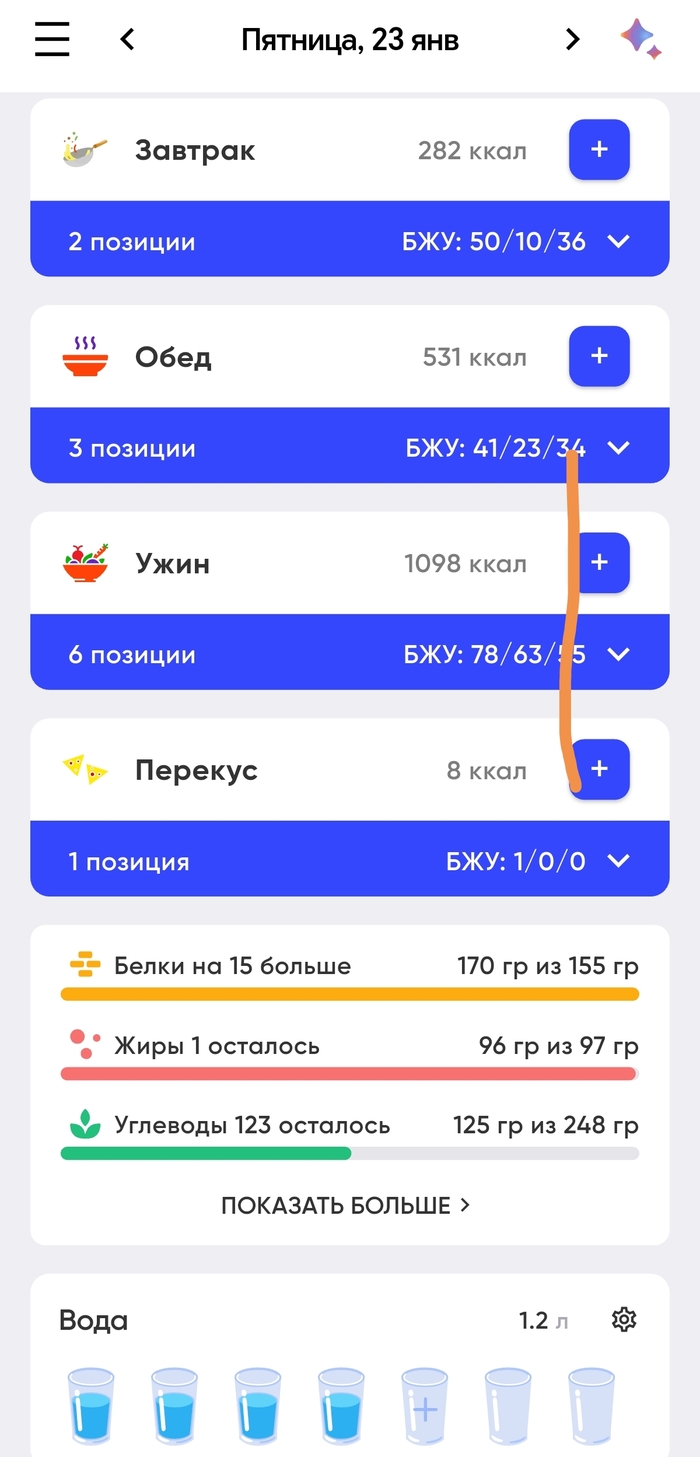Open water settings gear
The image size is (700, 1457).
[624, 1320]
